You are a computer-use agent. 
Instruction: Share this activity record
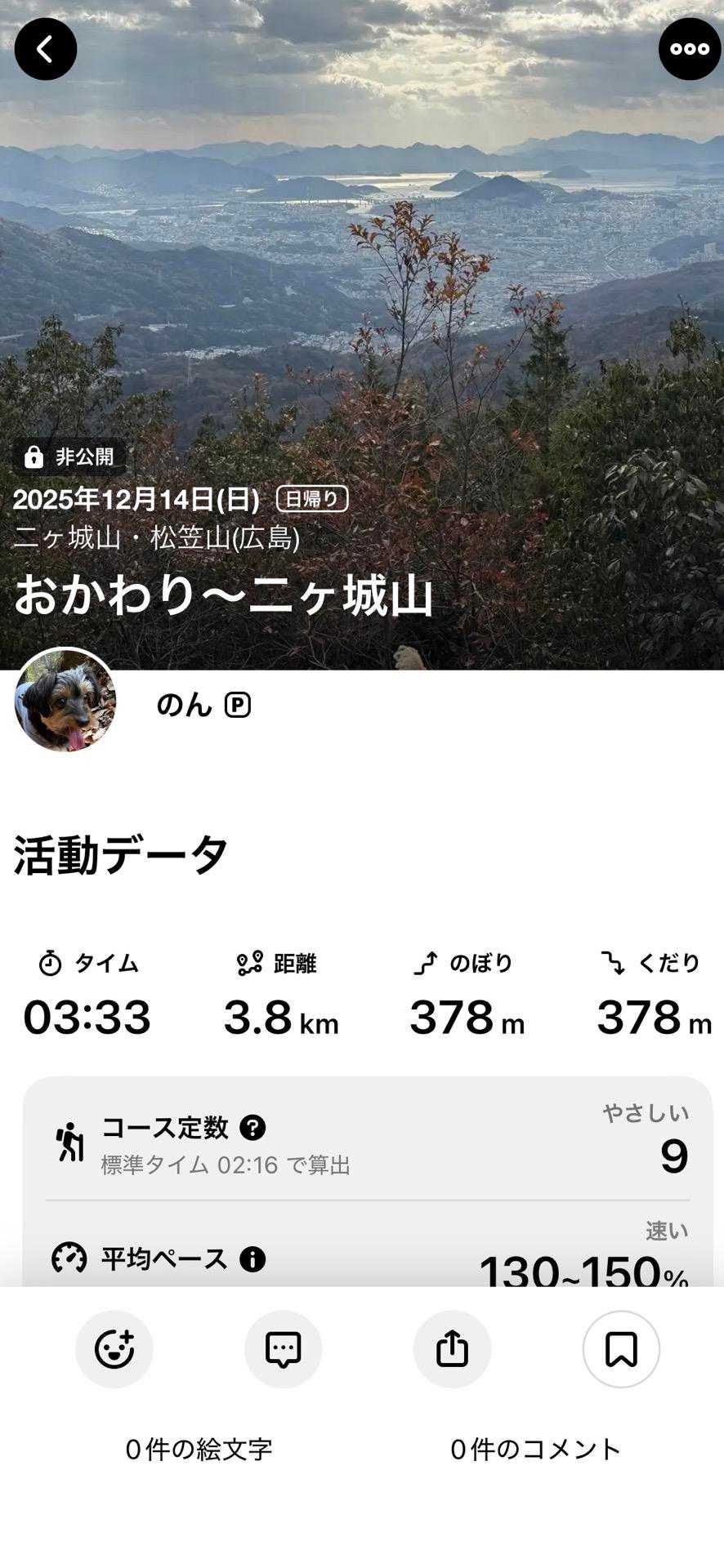click(452, 1349)
